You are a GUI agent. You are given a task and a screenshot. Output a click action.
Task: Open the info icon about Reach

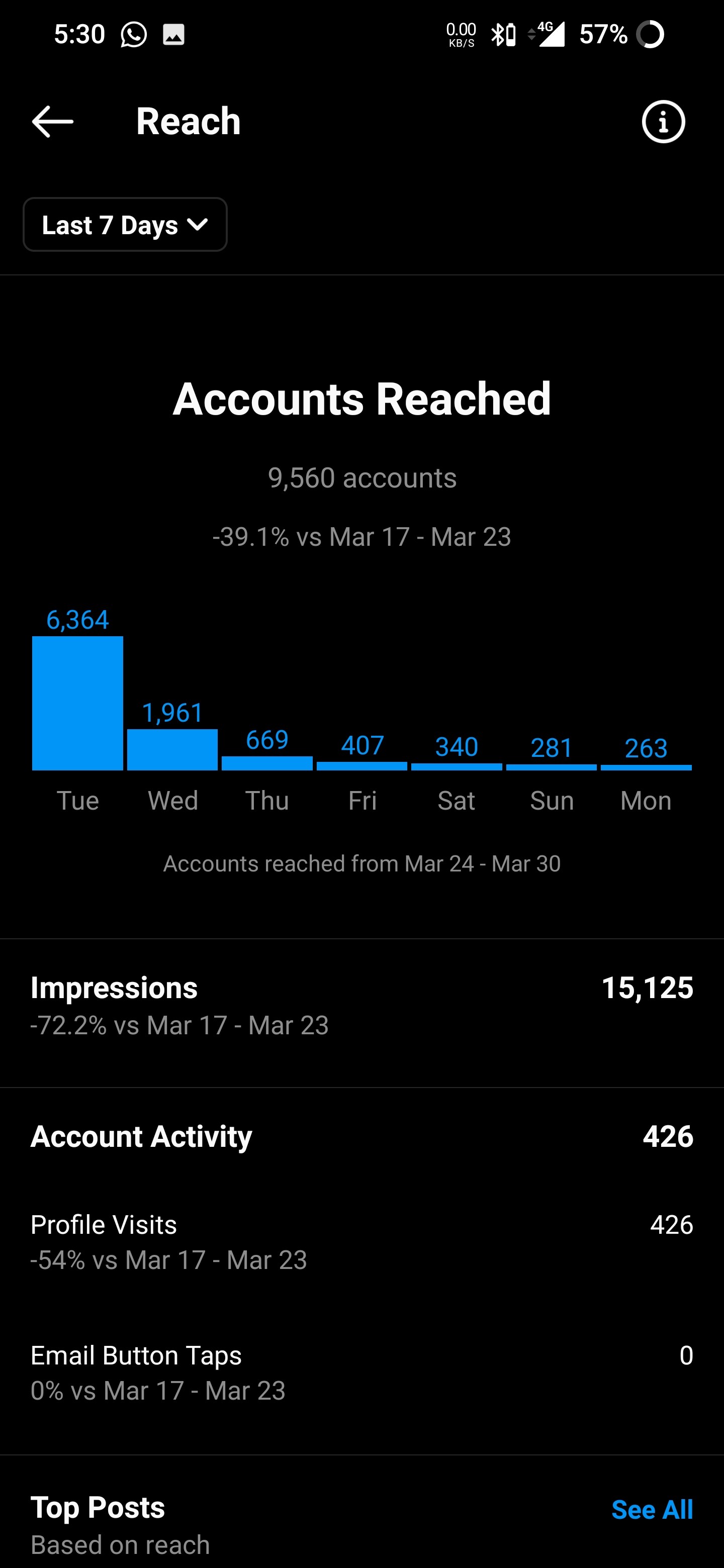coord(663,122)
